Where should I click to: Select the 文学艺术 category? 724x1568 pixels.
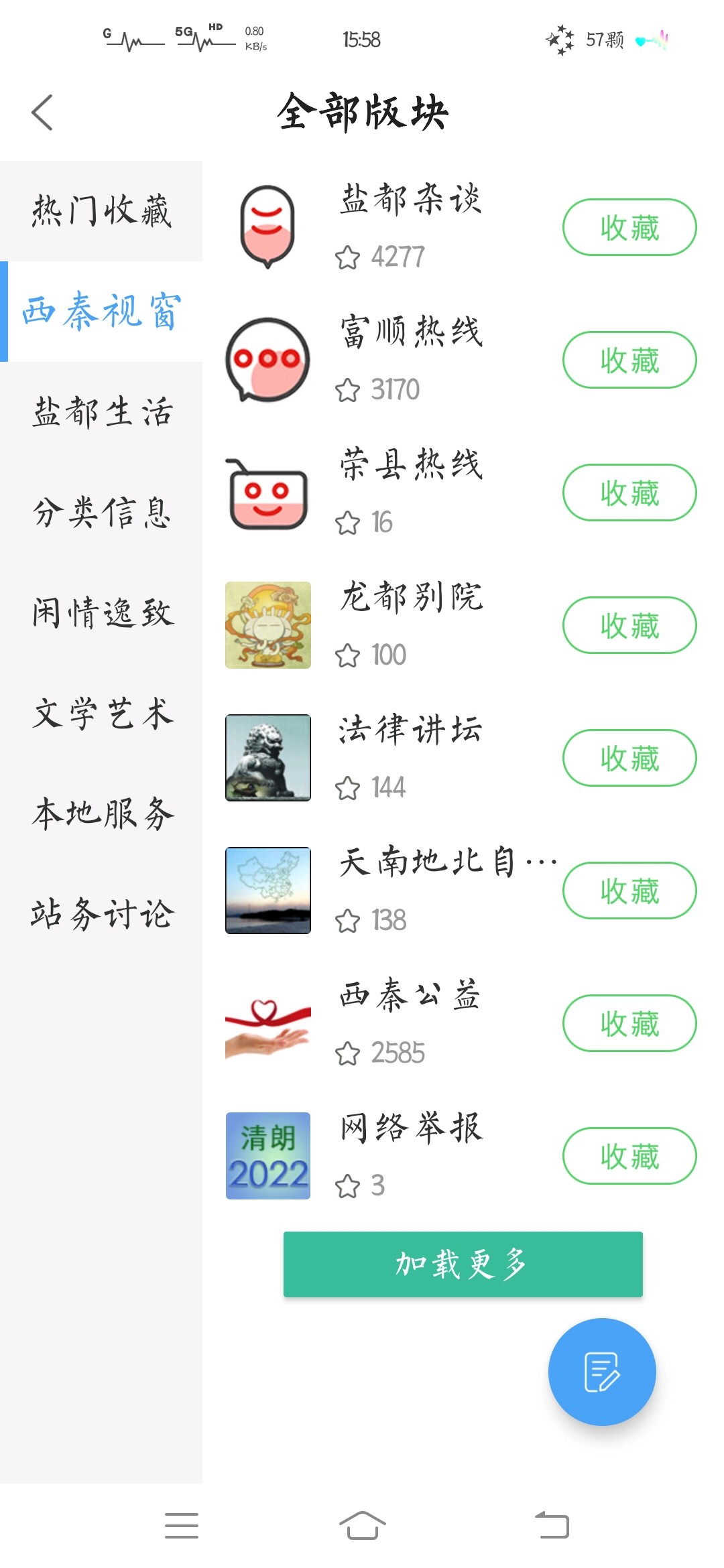tap(101, 714)
